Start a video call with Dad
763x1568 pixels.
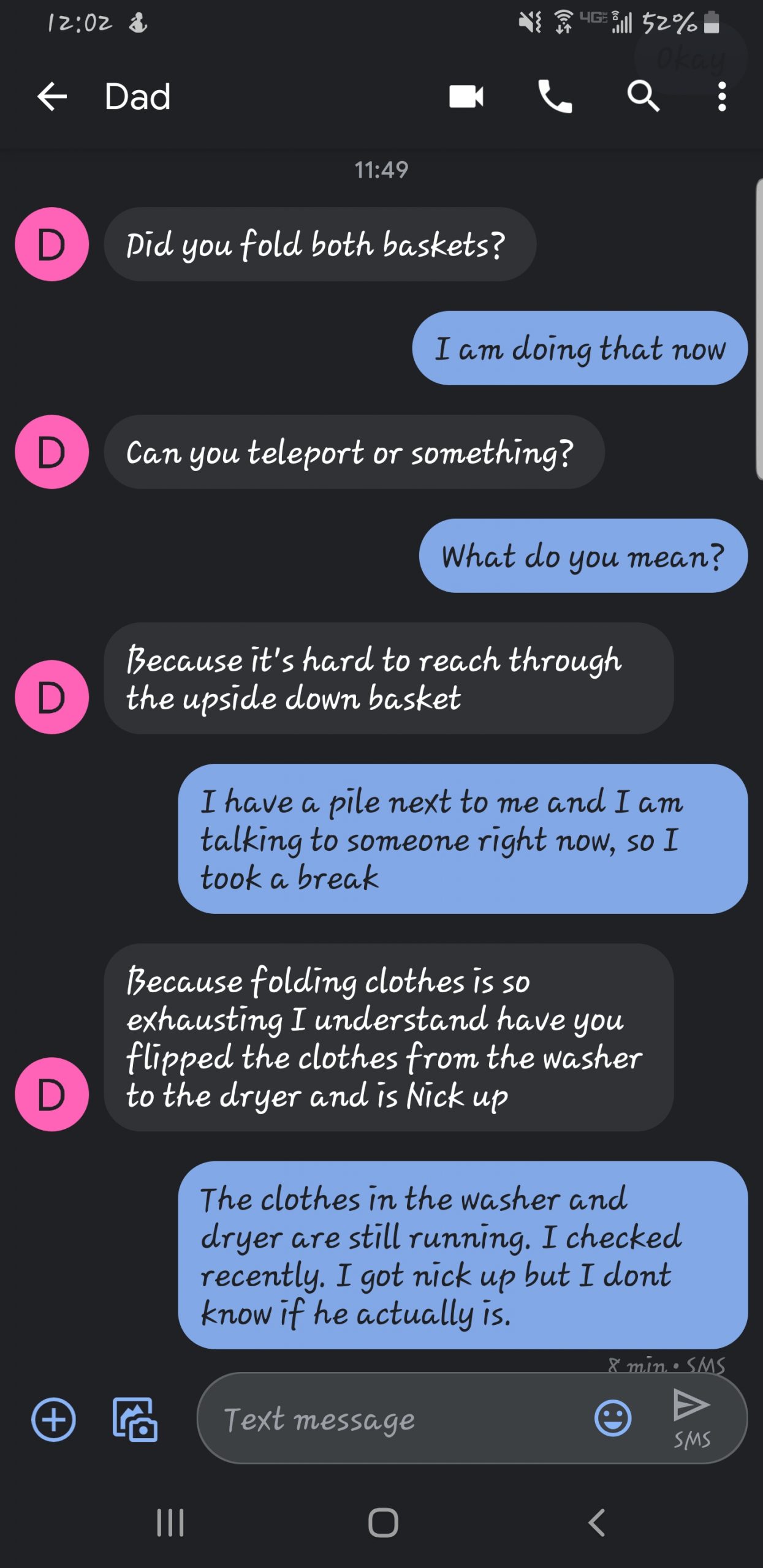click(x=466, y=97)
